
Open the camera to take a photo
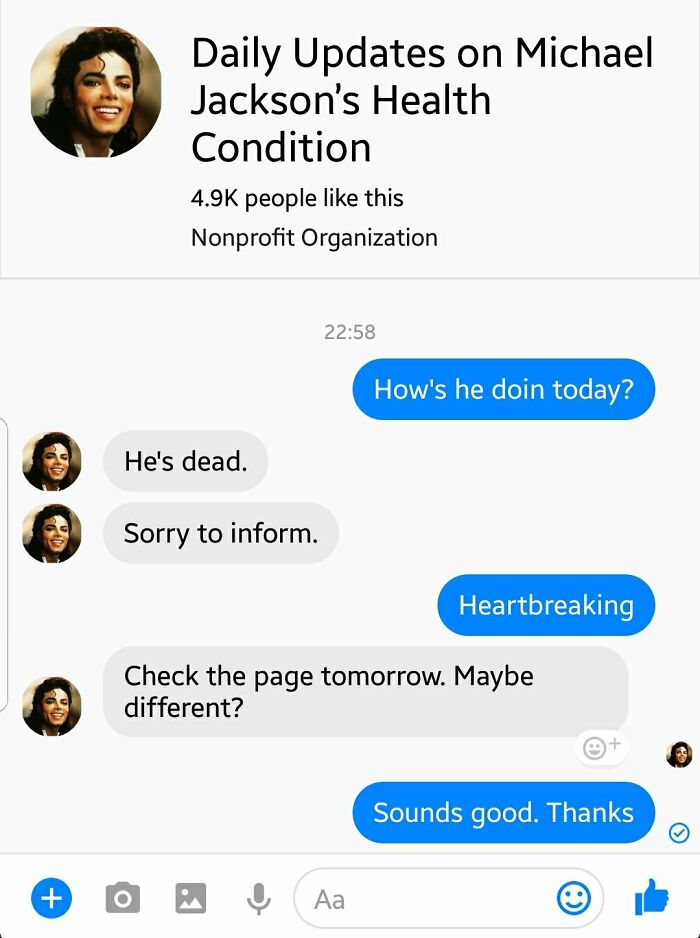(x=122, y=898)
